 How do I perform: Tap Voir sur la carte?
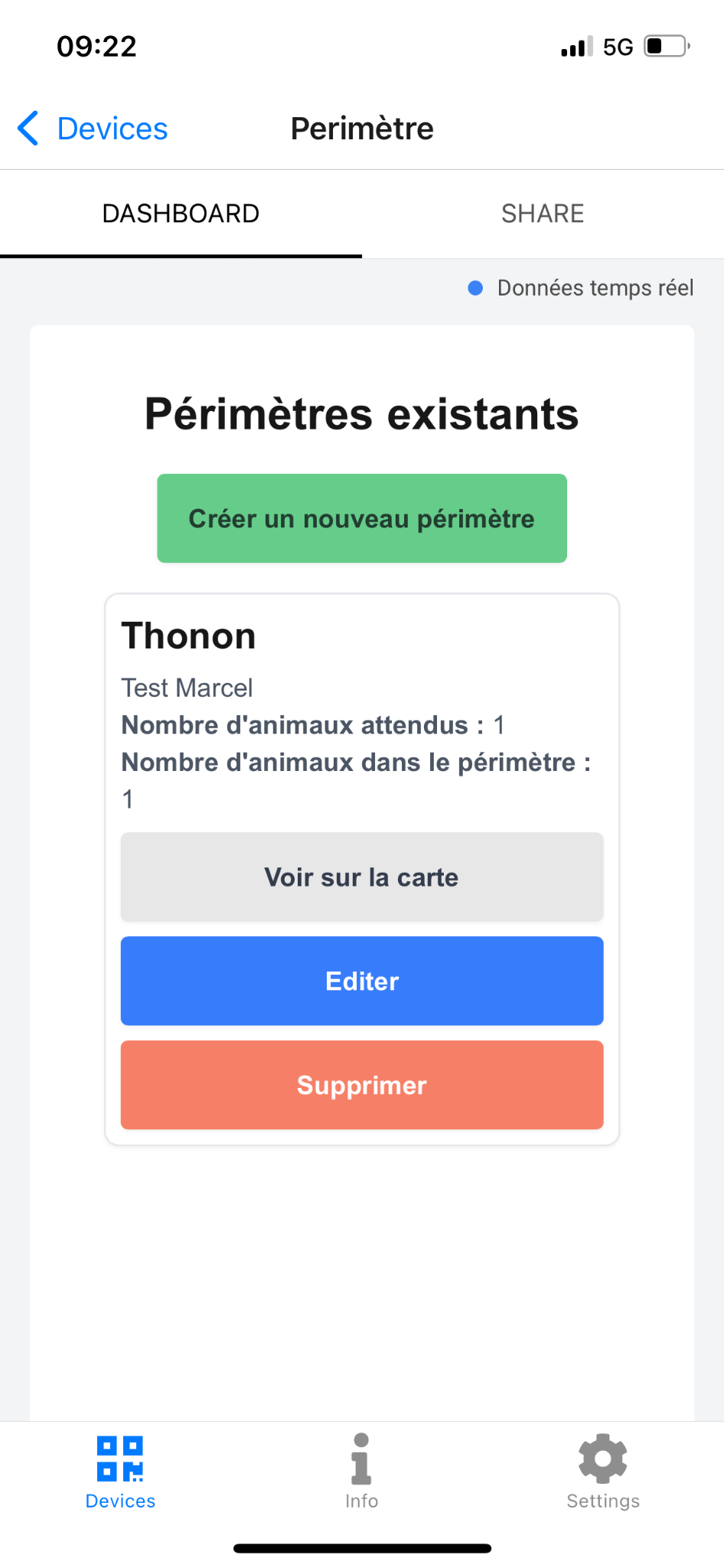(361, 877)
